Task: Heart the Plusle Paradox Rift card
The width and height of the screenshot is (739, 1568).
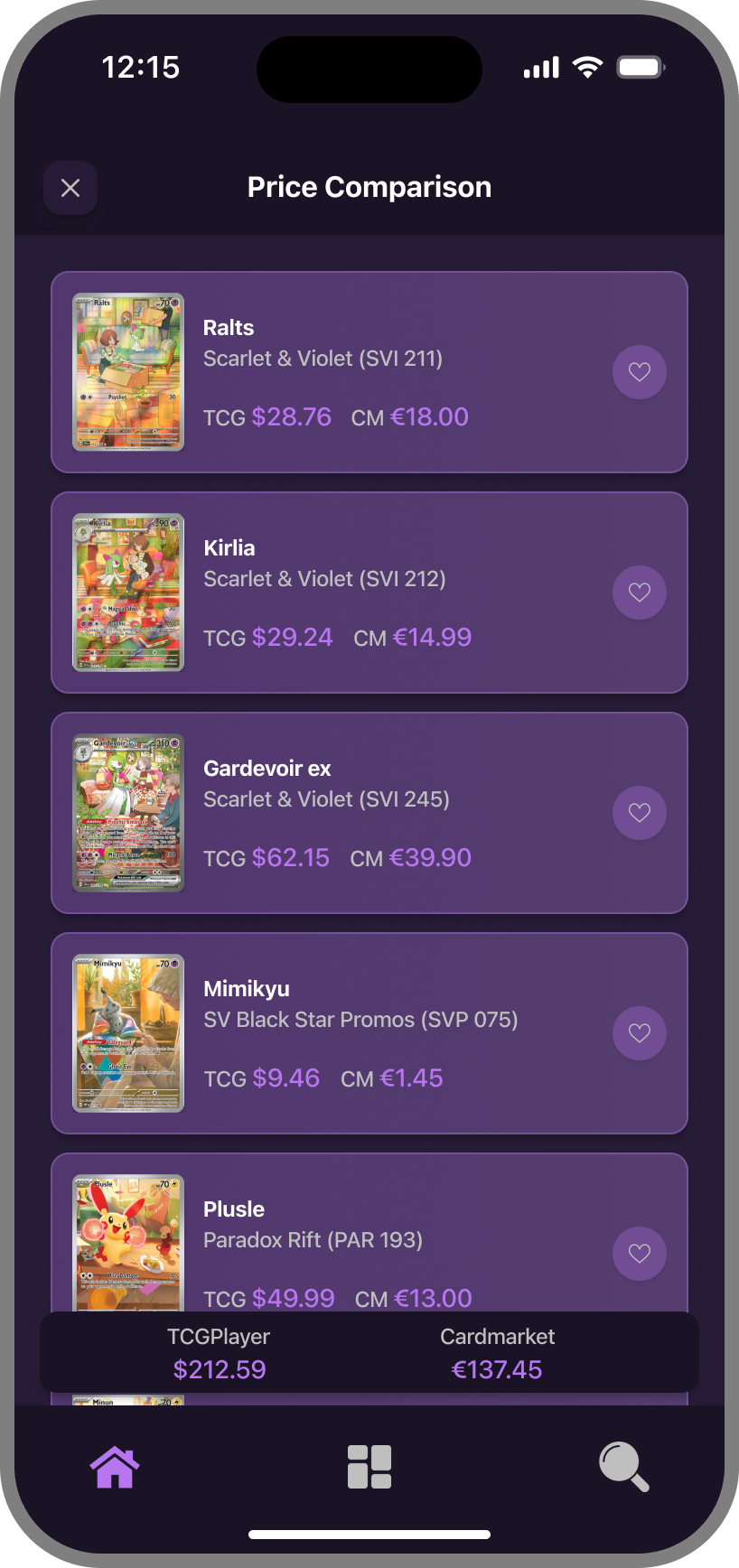Action: pyautogui.click(x=640, y=1254)
